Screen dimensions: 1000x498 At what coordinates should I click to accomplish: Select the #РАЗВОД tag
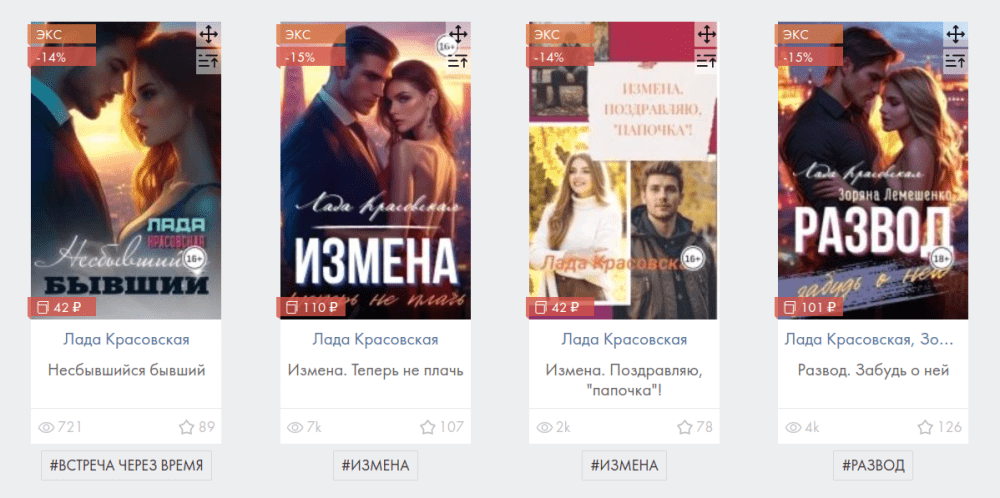[873, 465]
